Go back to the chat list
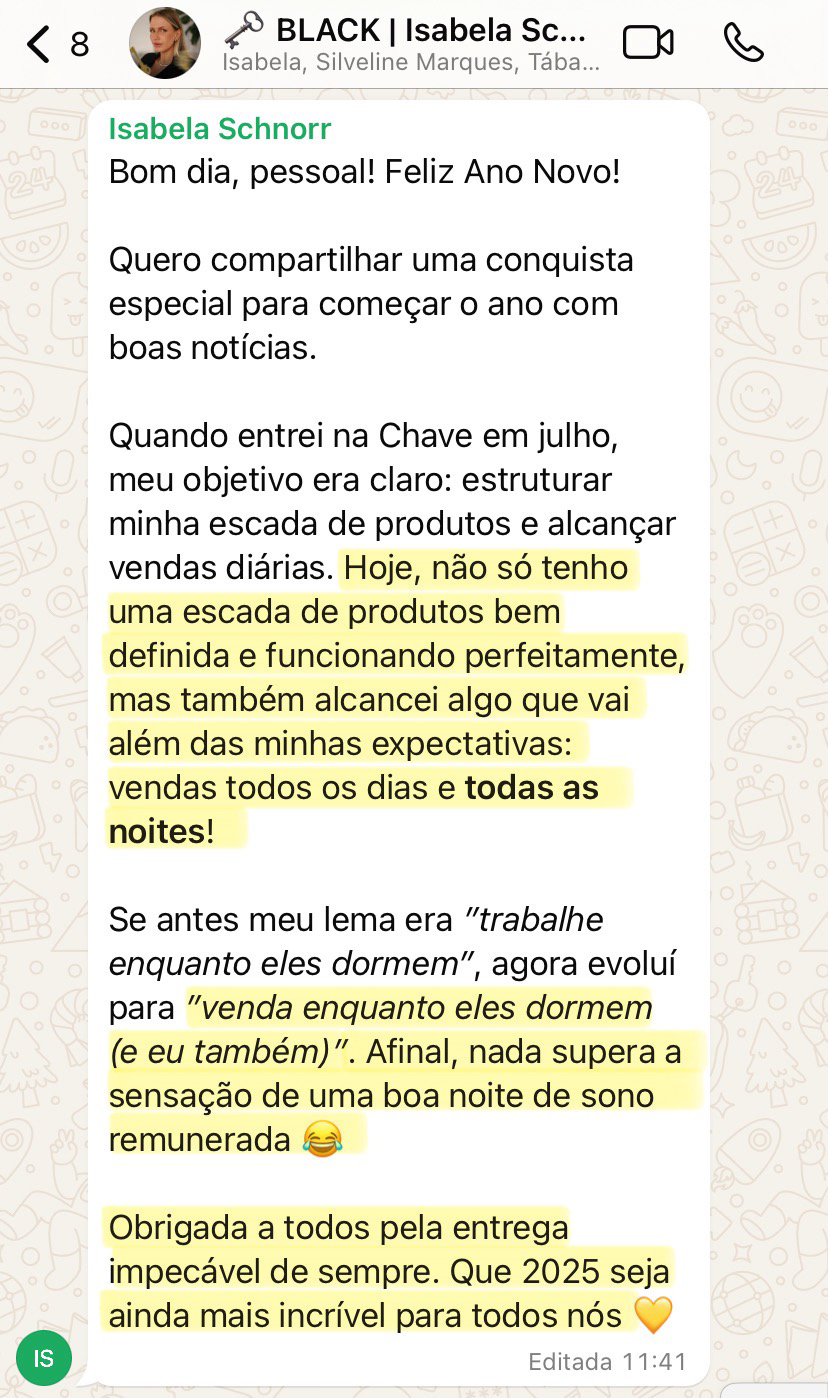Screen dimensions: 828x1398 [x=56, y=44]
